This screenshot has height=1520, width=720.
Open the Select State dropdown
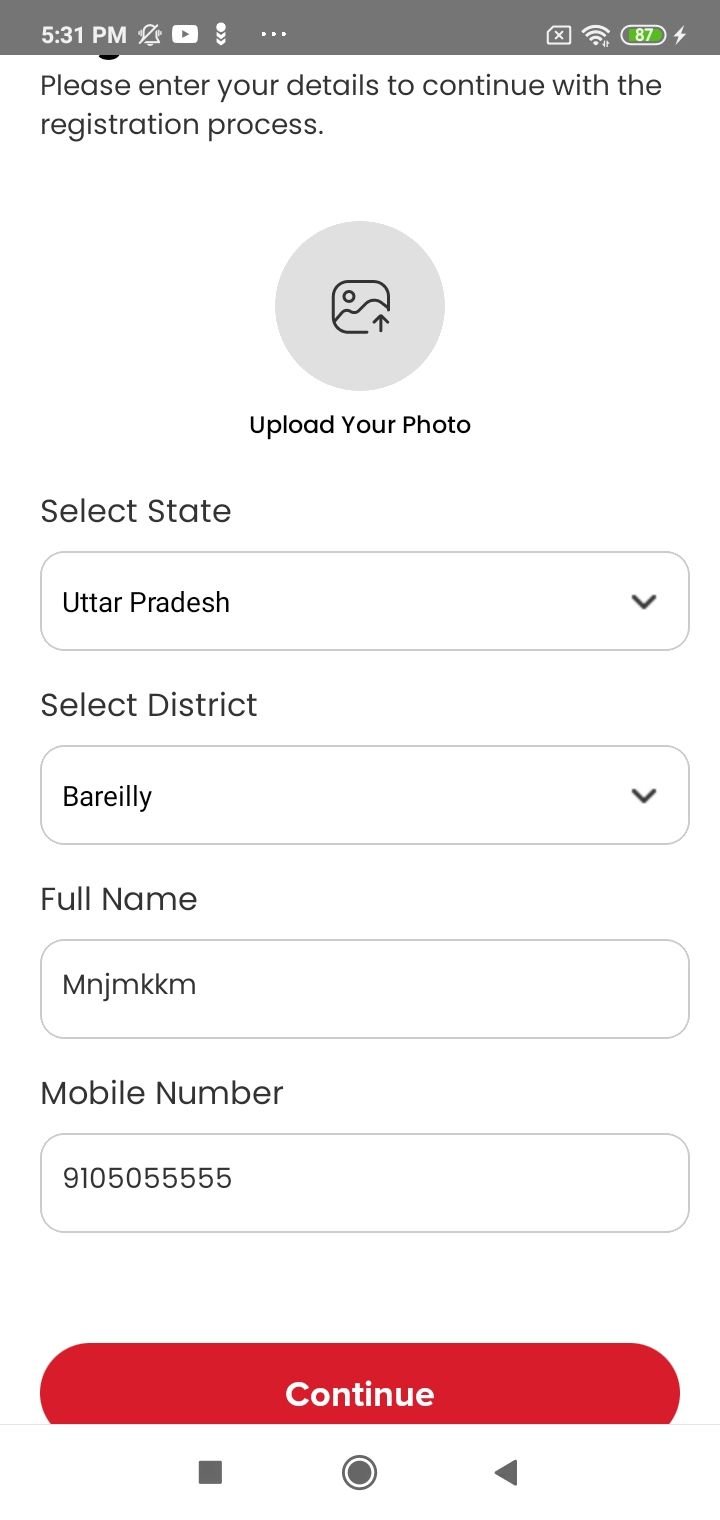365,601
